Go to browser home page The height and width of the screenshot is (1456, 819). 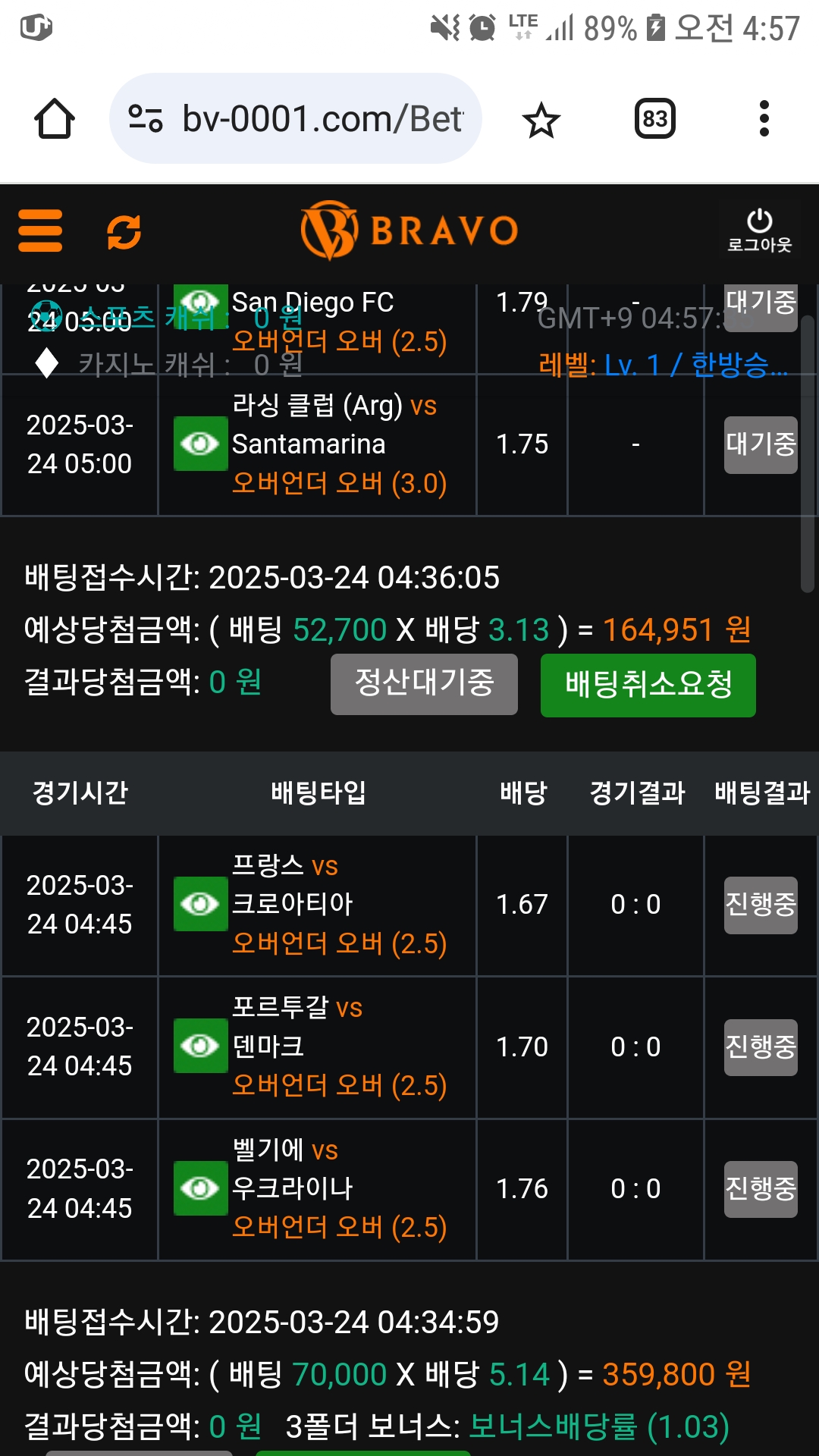(x=55, y=119)
